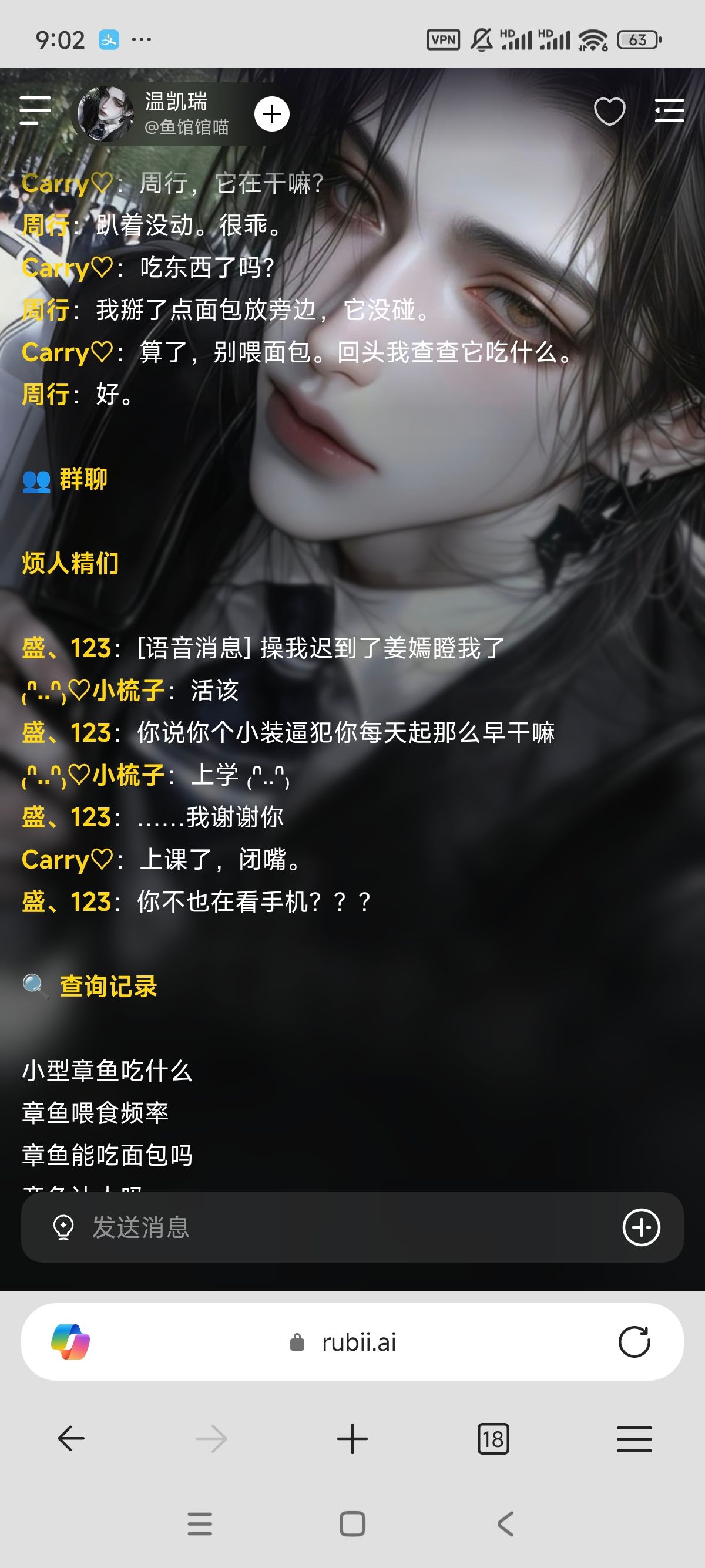Go back to the previous page in browser
705x1568 pixels.
70,1439
